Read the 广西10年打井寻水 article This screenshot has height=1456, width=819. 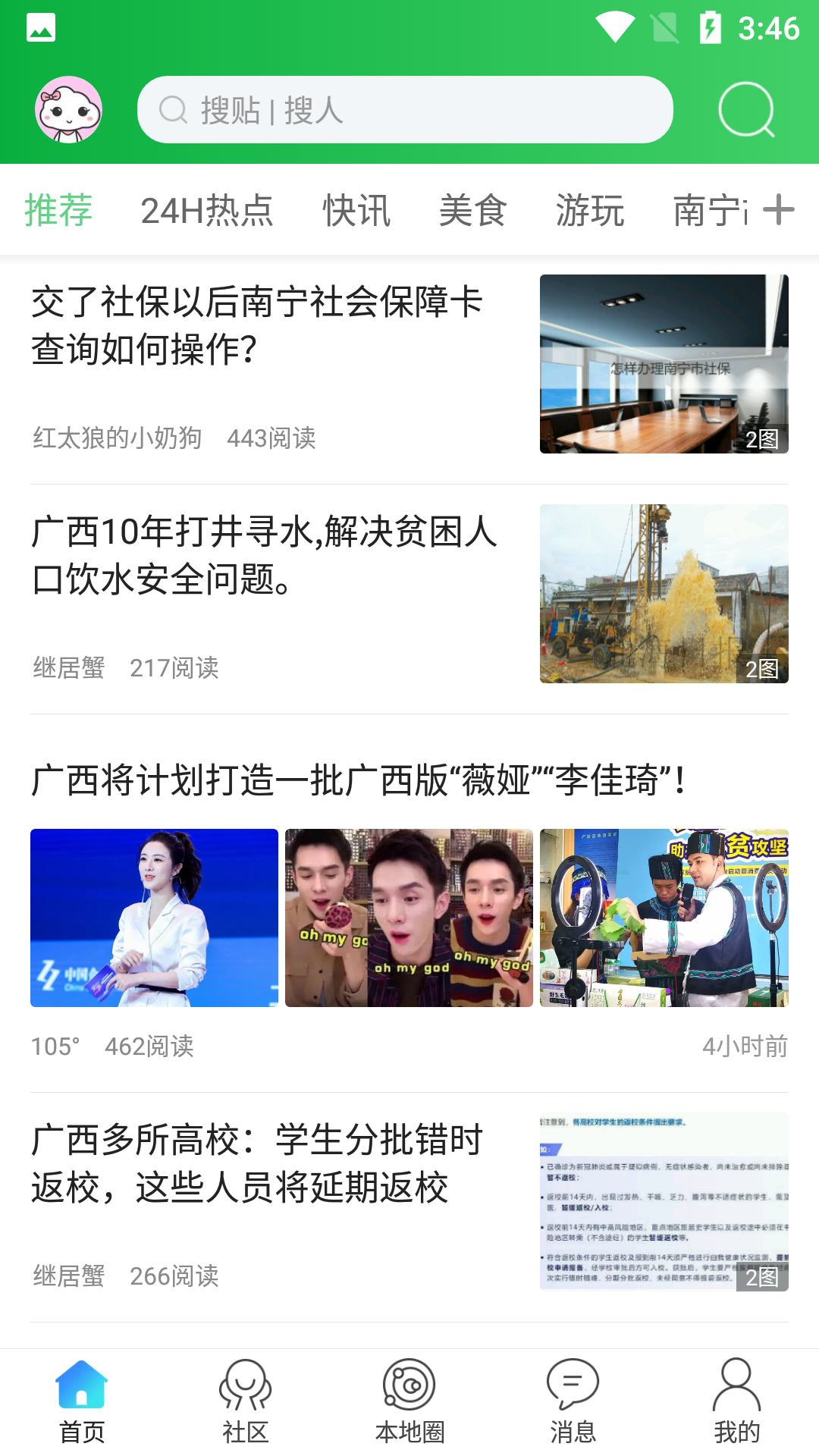tap(264, 556)
